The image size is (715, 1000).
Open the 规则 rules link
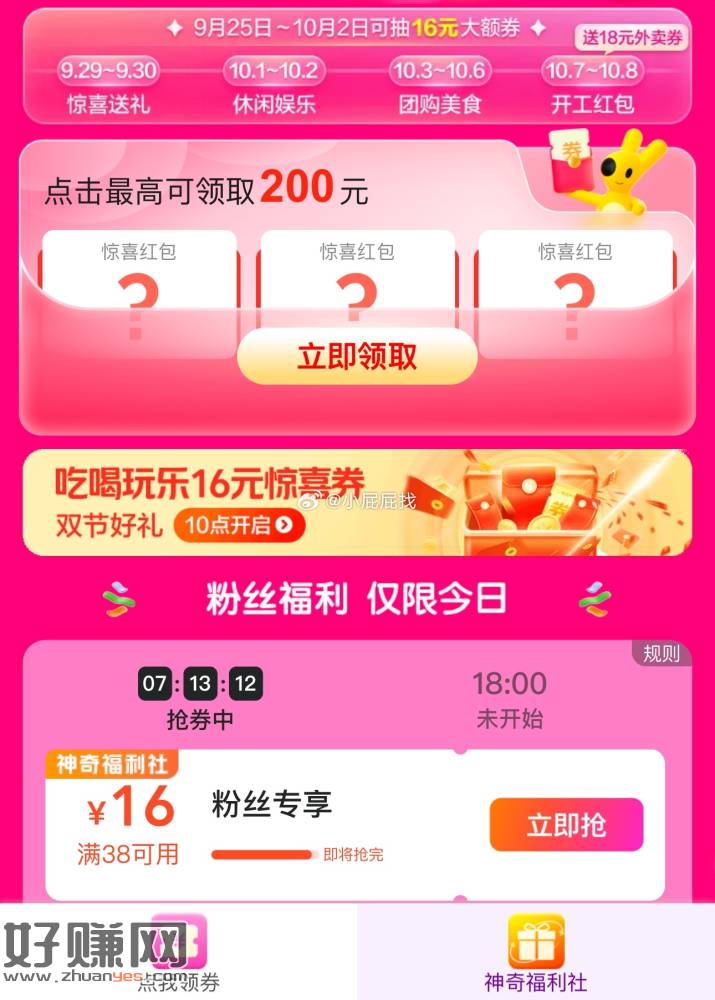(661, 654)
